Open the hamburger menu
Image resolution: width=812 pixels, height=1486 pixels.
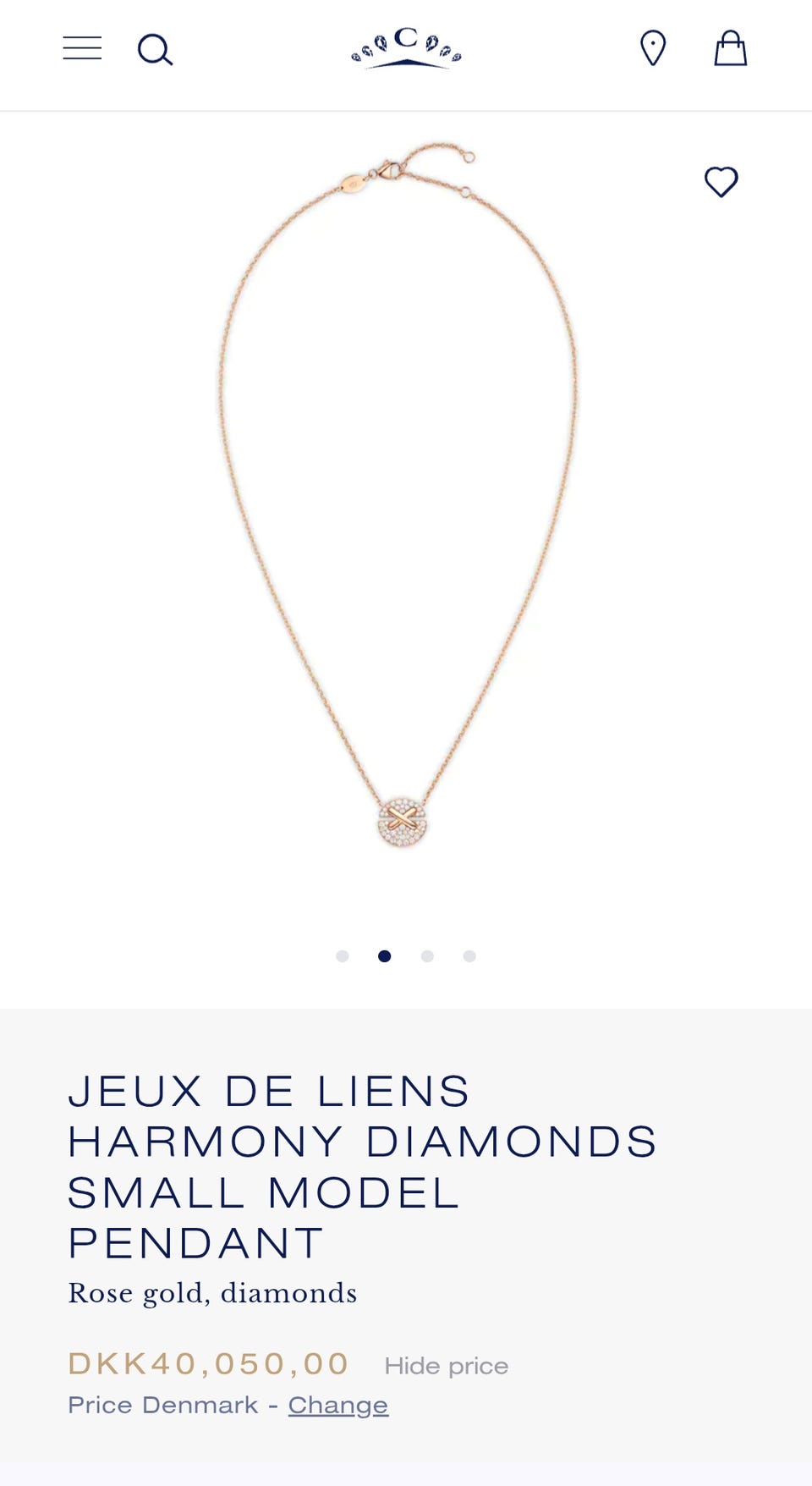(82, 48)
